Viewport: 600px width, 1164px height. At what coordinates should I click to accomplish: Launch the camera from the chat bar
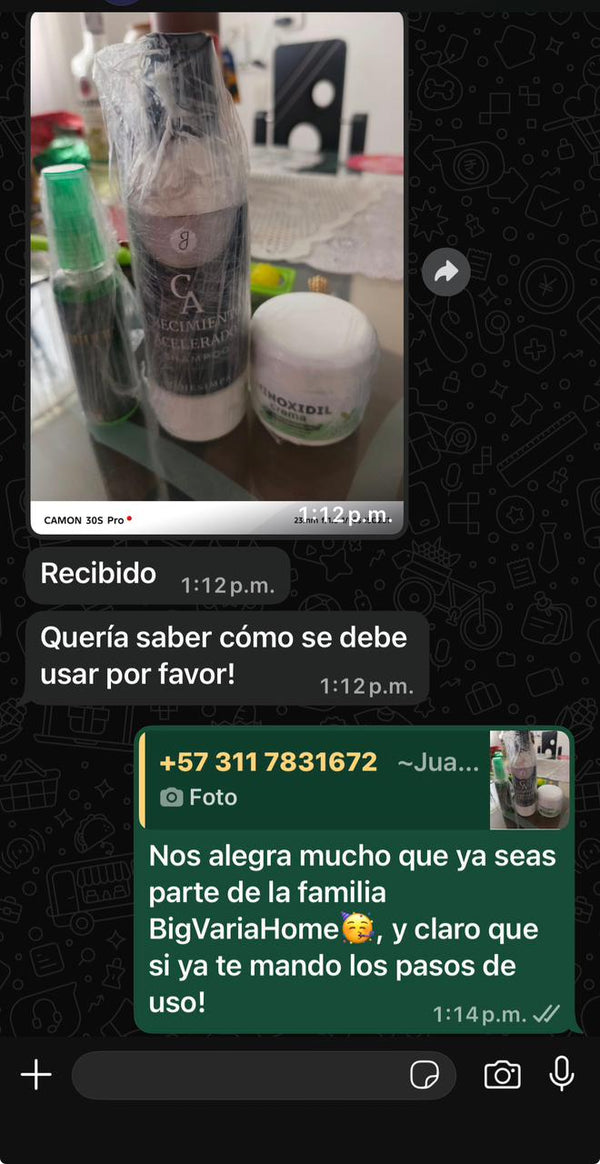(x=502, y=1075)
